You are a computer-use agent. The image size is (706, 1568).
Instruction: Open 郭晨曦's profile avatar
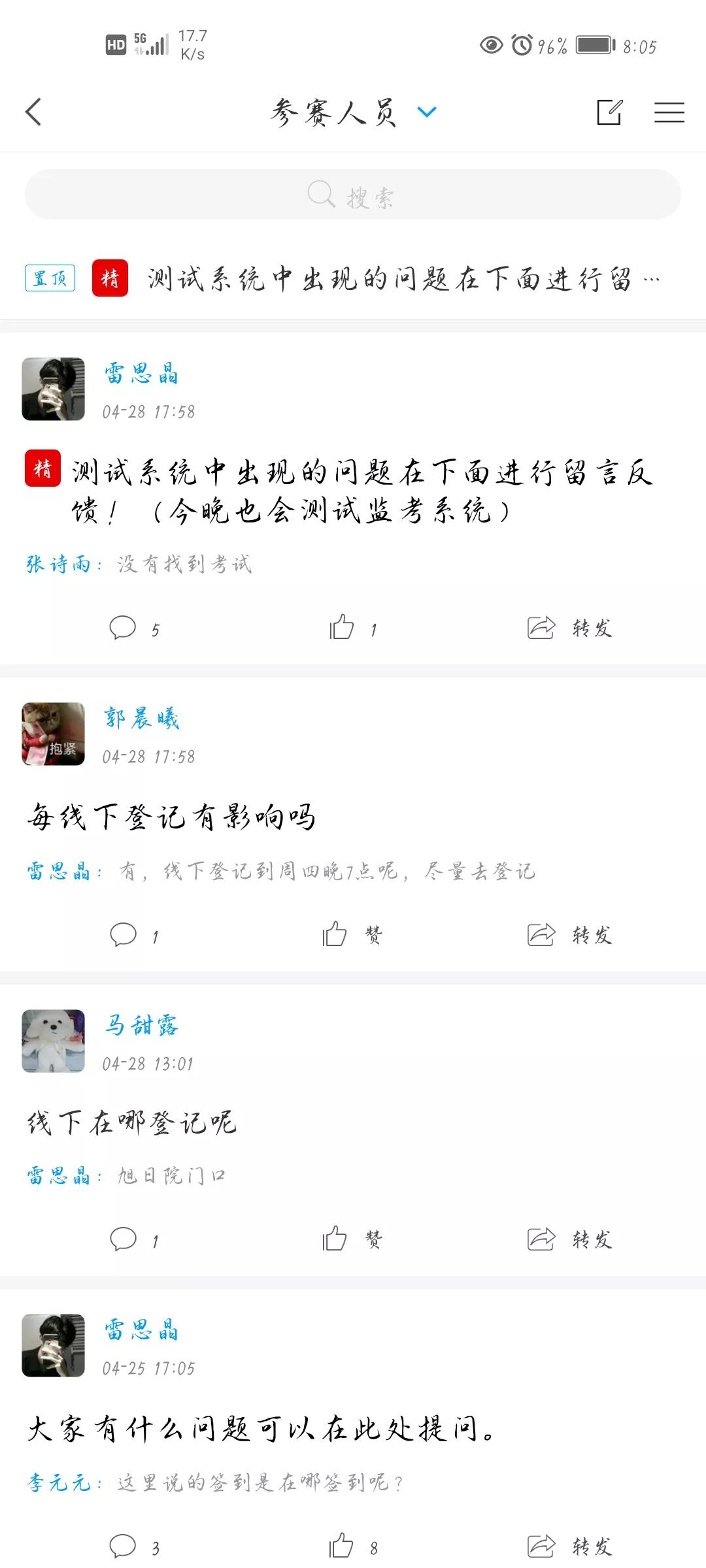[x=54, y=734]
